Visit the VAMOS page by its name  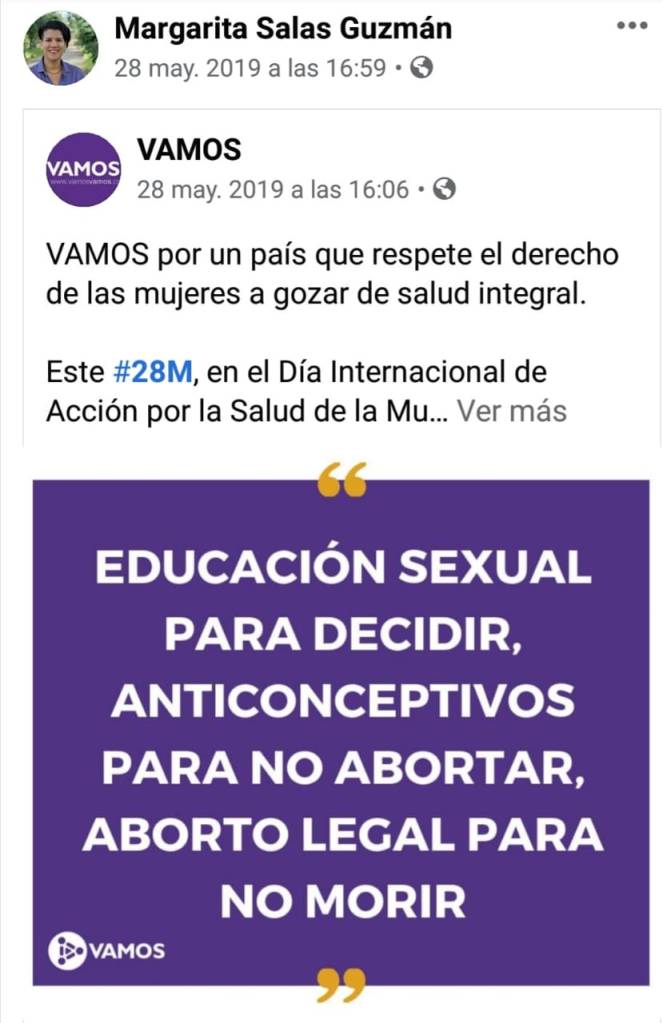click(189, 150)
